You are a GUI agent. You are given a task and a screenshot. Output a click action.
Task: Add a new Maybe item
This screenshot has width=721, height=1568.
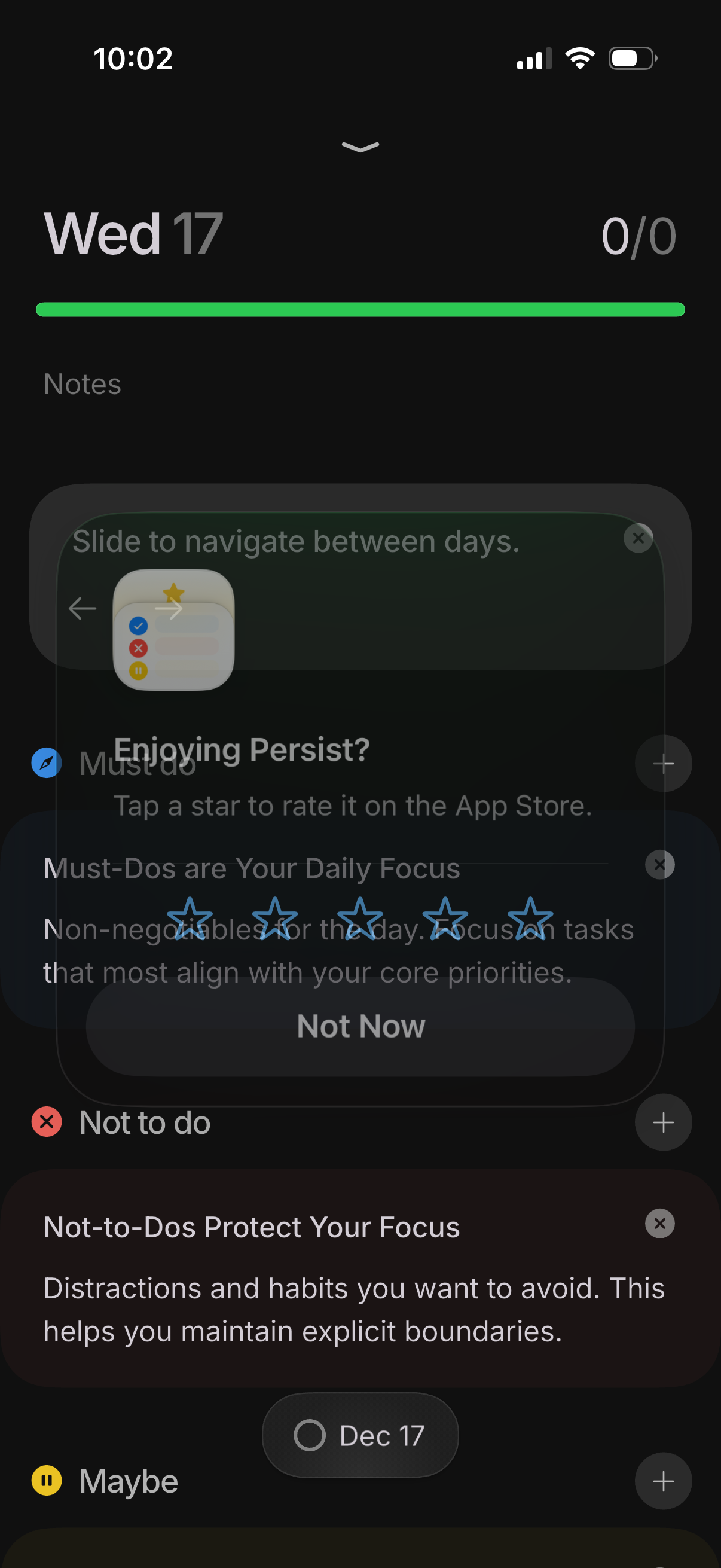tap(662, 1480)
